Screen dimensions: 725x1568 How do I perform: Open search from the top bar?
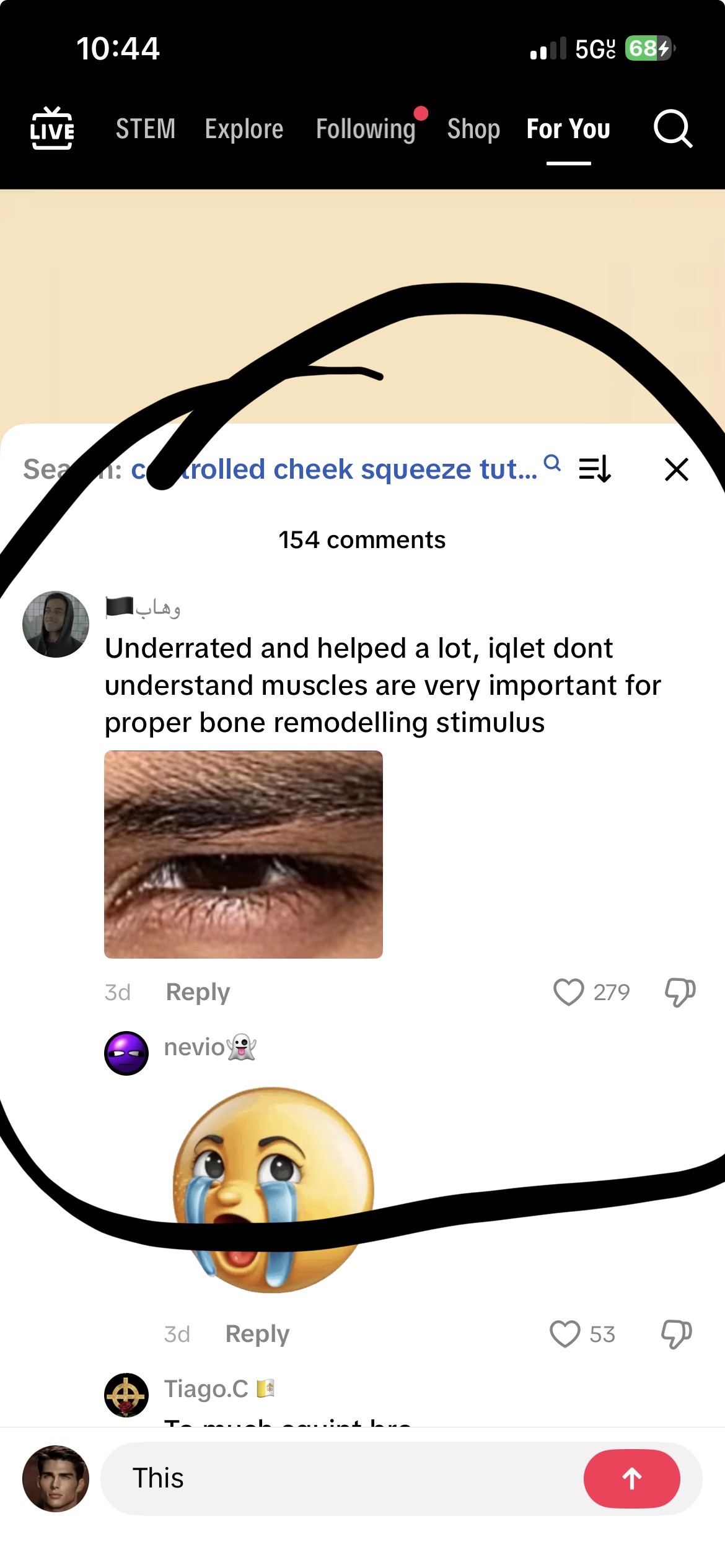click(672, 129)
